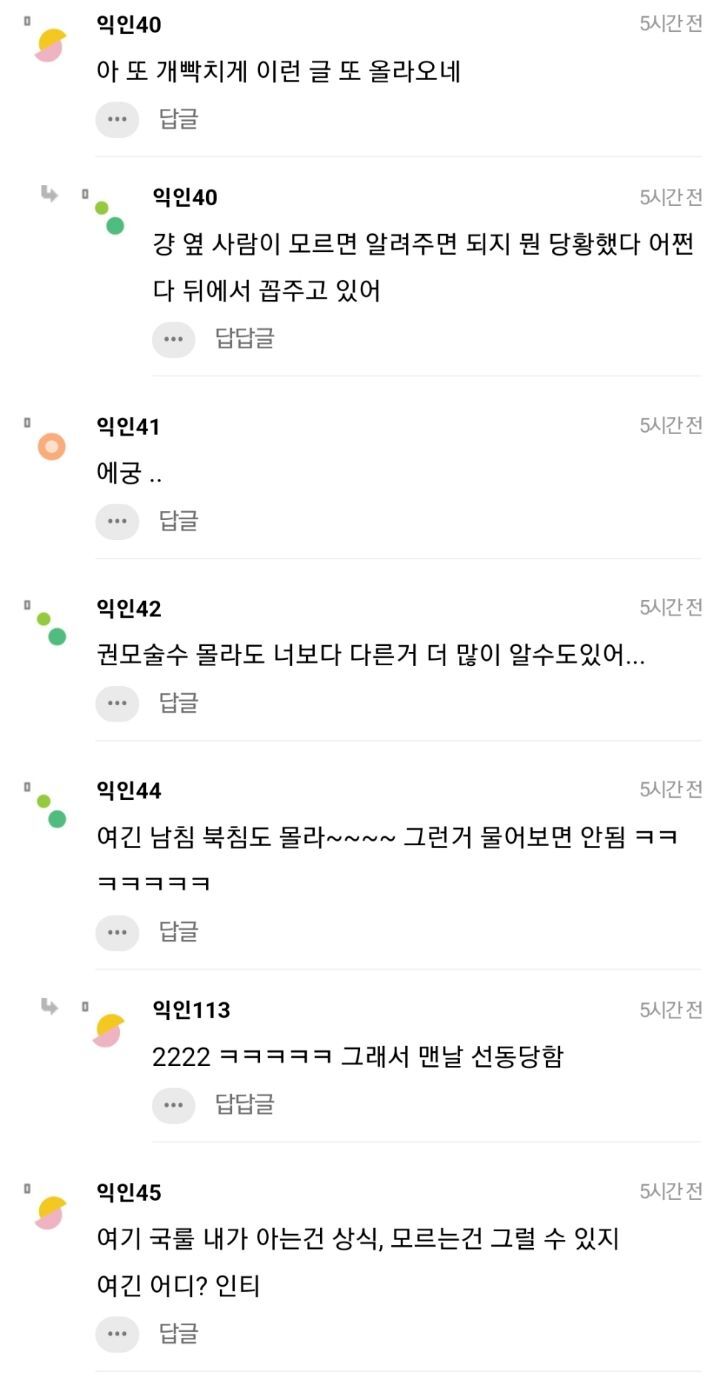The image size is (720, 1377).
Task: Open more options on 익인45's bottom comment
Action: coord(117,1333)
